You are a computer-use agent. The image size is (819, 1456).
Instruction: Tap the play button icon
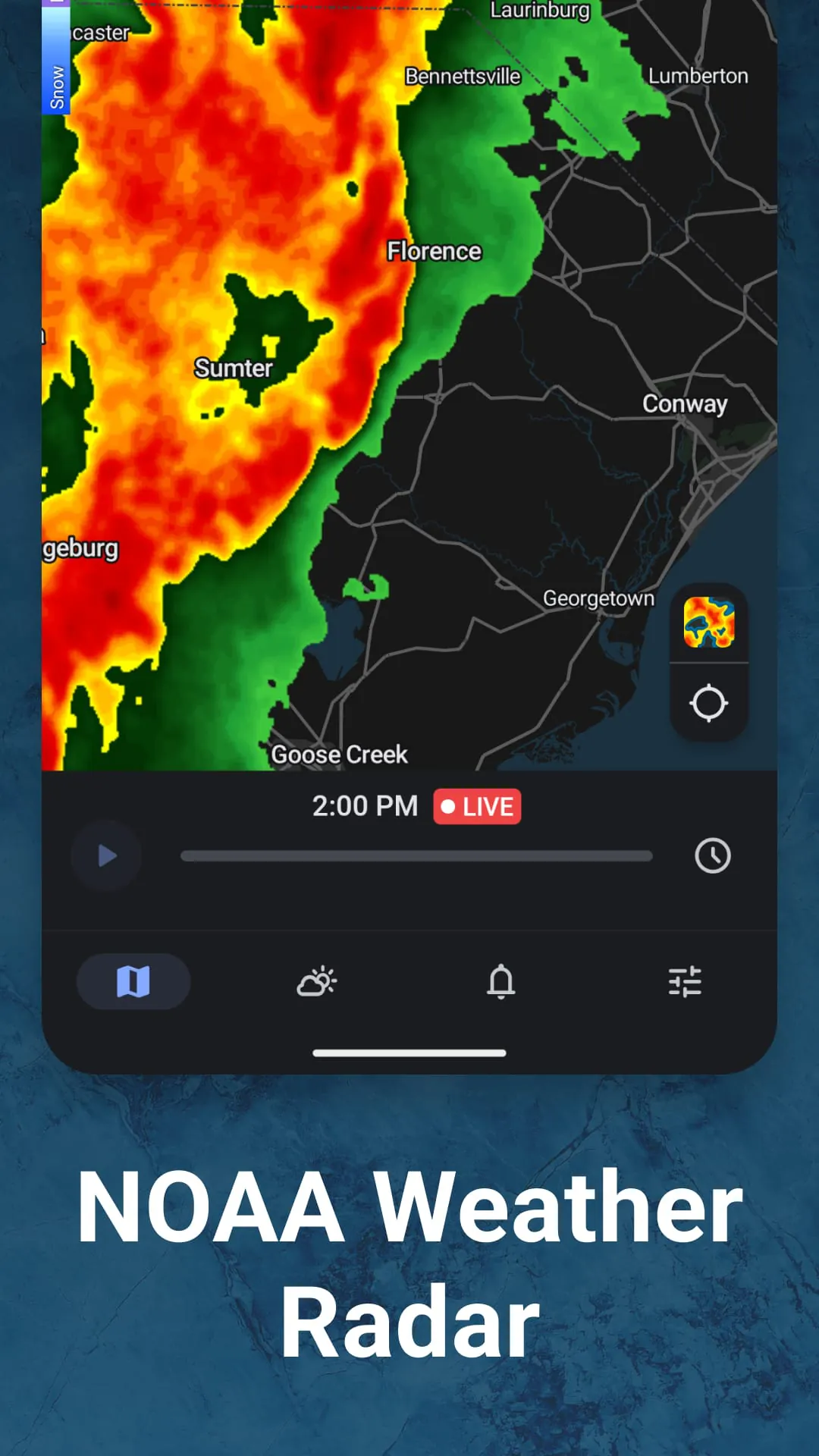[x=105, y=855]
